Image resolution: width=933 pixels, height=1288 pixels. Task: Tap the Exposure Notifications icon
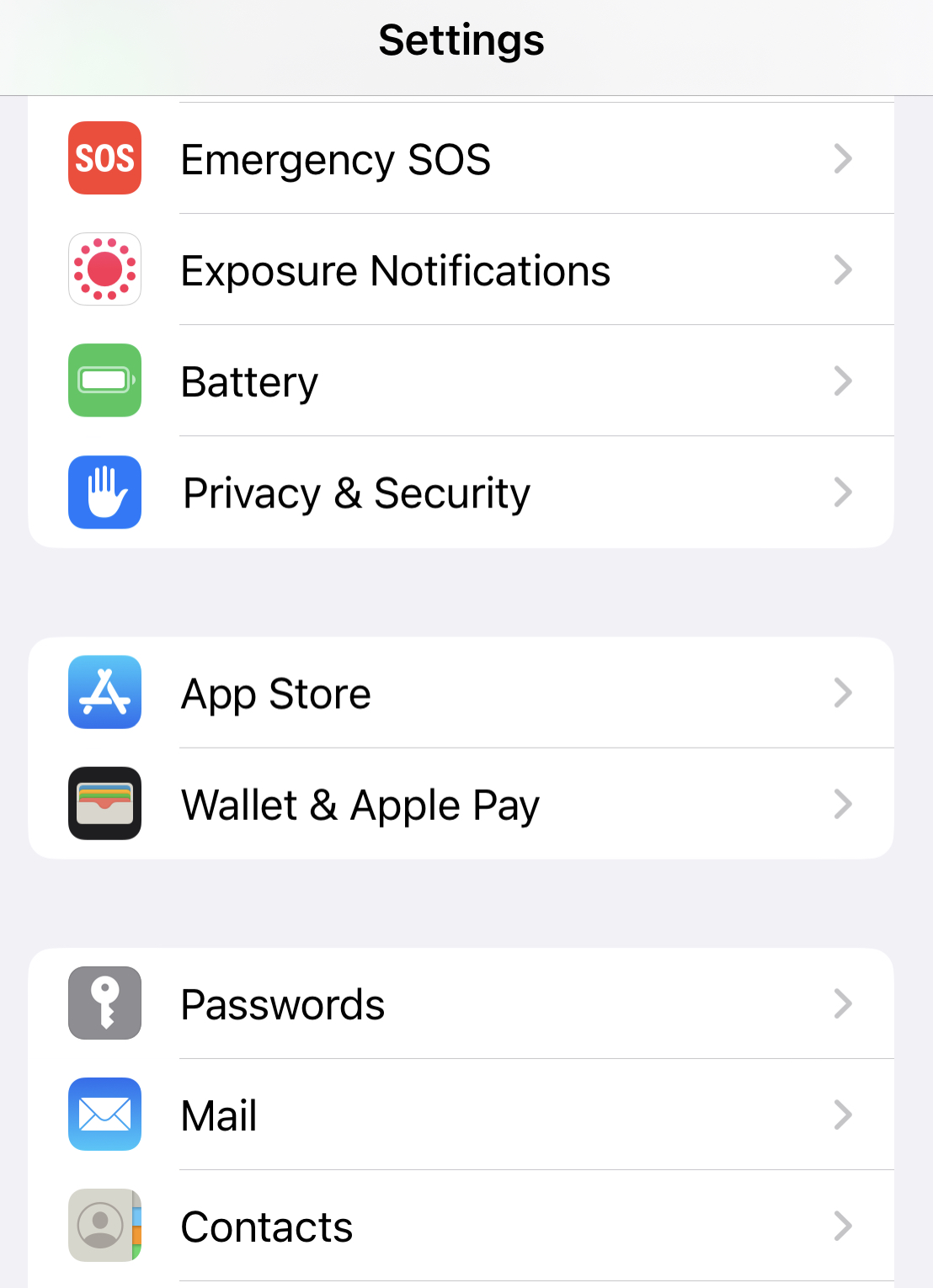[104, 269]
